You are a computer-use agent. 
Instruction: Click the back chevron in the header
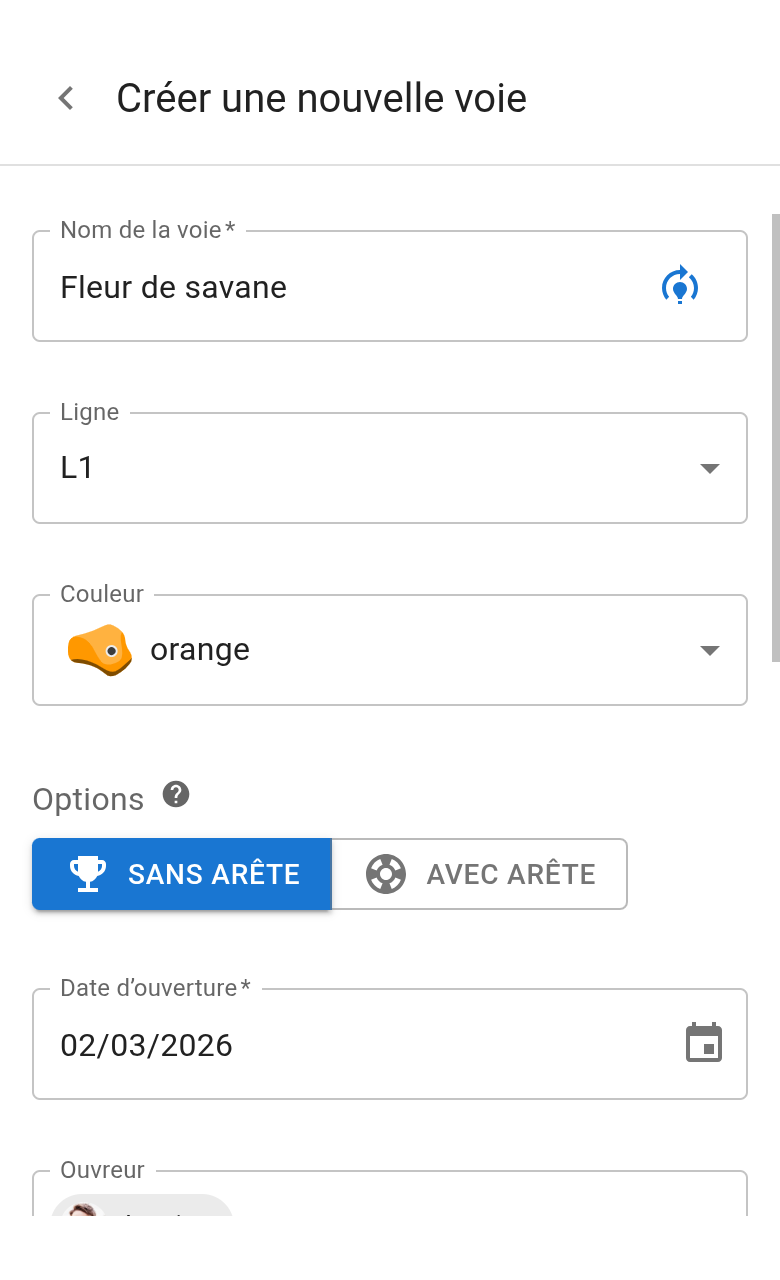click(x=64, y=98)
